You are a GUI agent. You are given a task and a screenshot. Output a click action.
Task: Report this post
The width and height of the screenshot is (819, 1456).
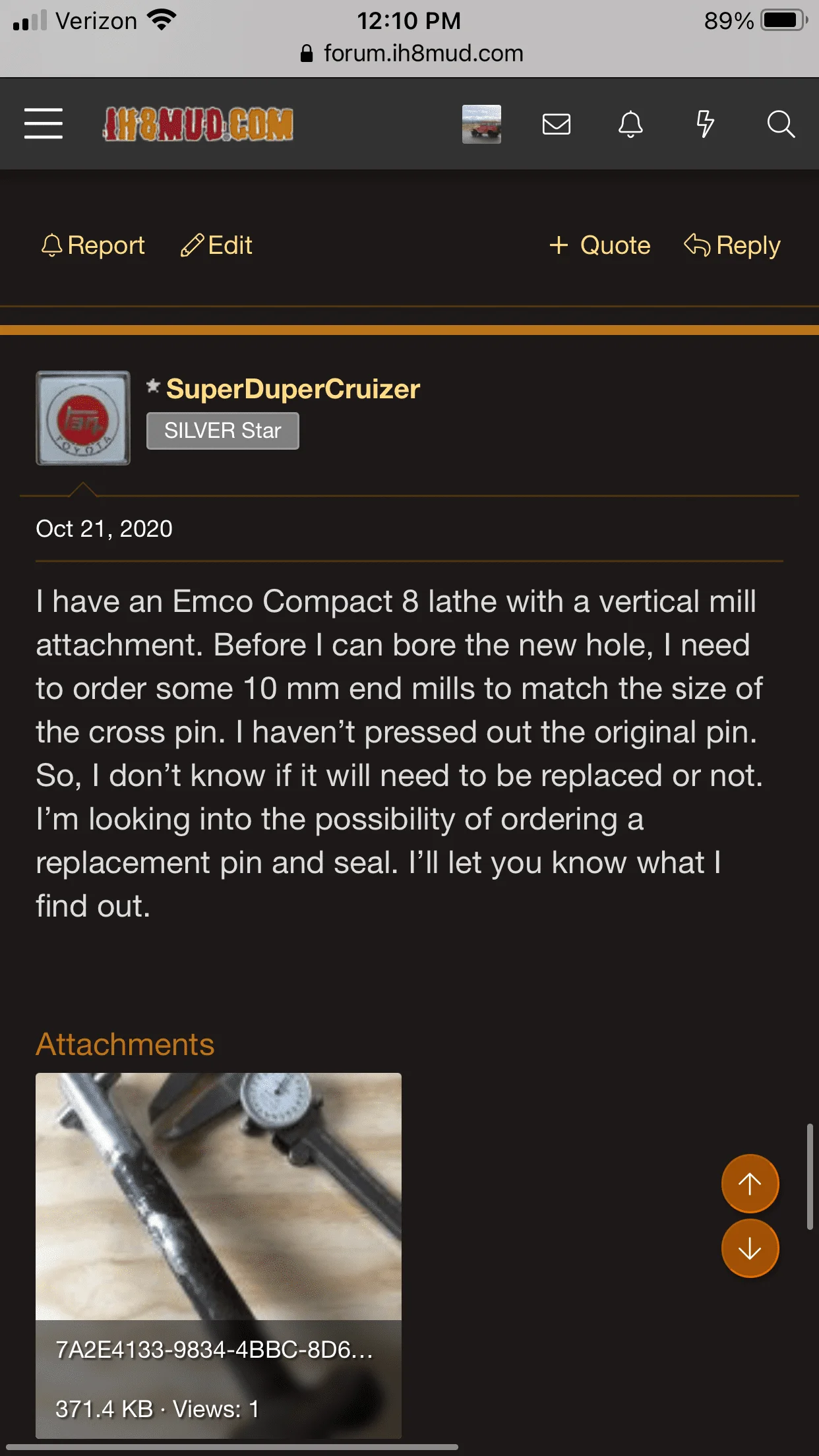(93, 245)
